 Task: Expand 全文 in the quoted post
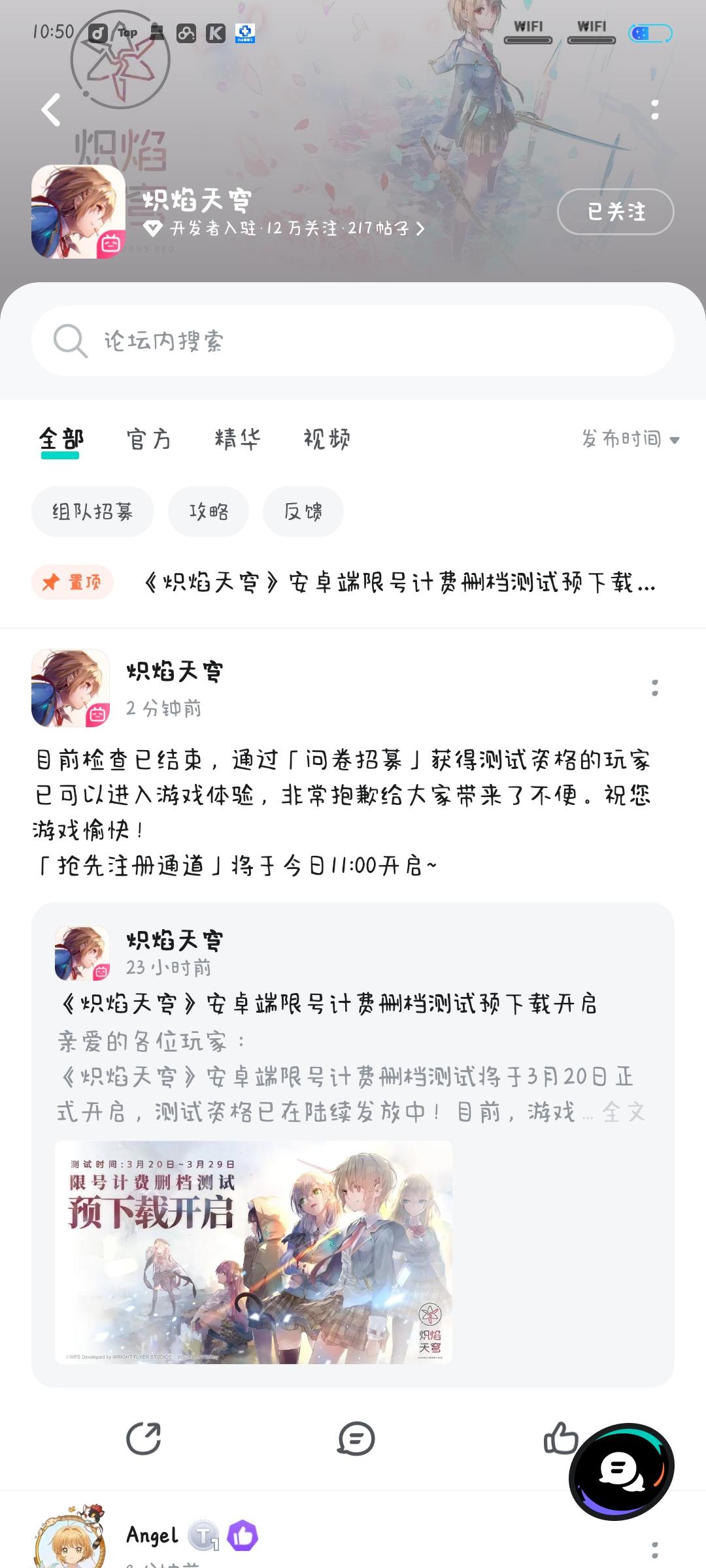click(624, 1111)
